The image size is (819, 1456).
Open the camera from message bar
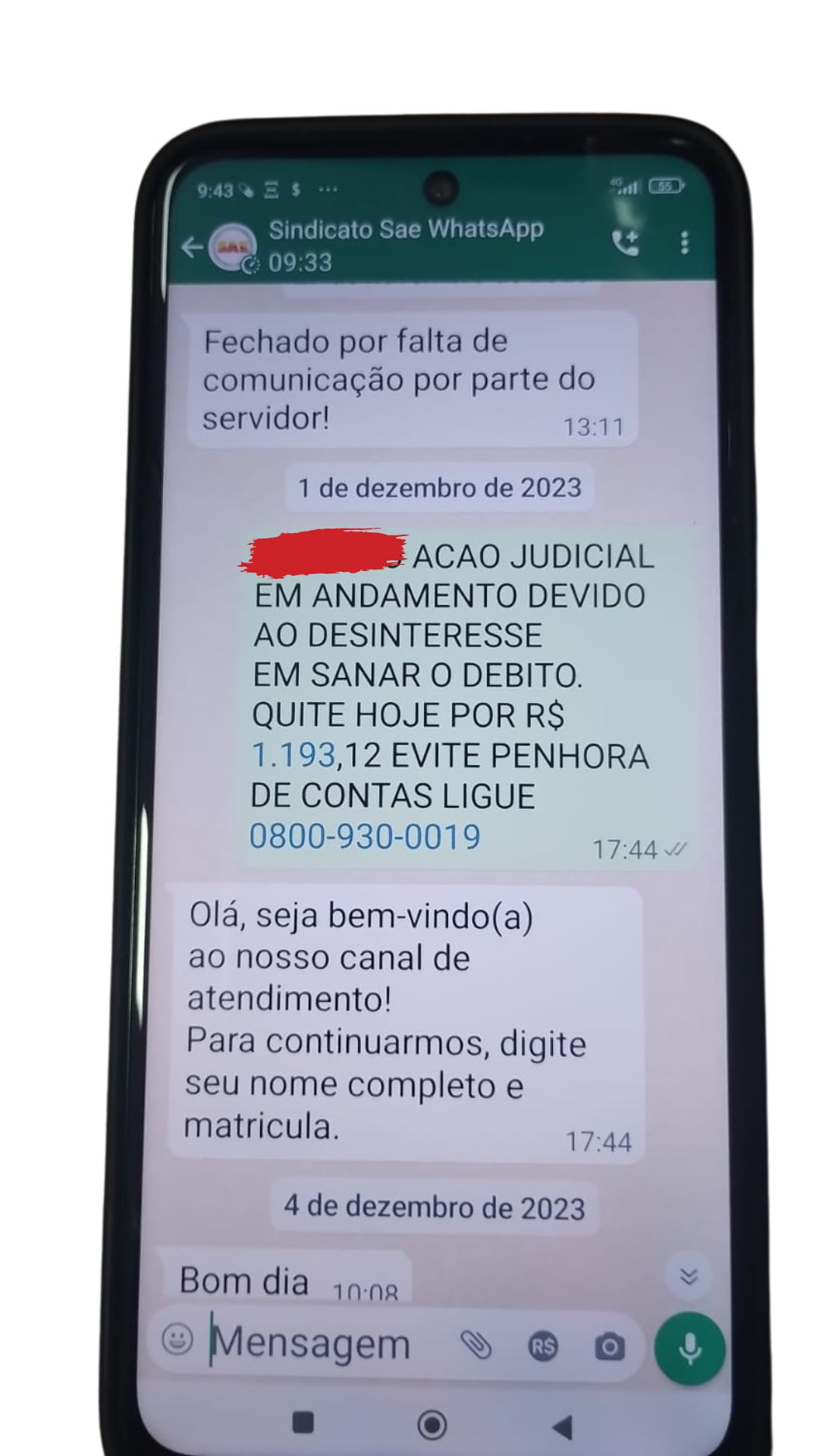(610, 1348)
